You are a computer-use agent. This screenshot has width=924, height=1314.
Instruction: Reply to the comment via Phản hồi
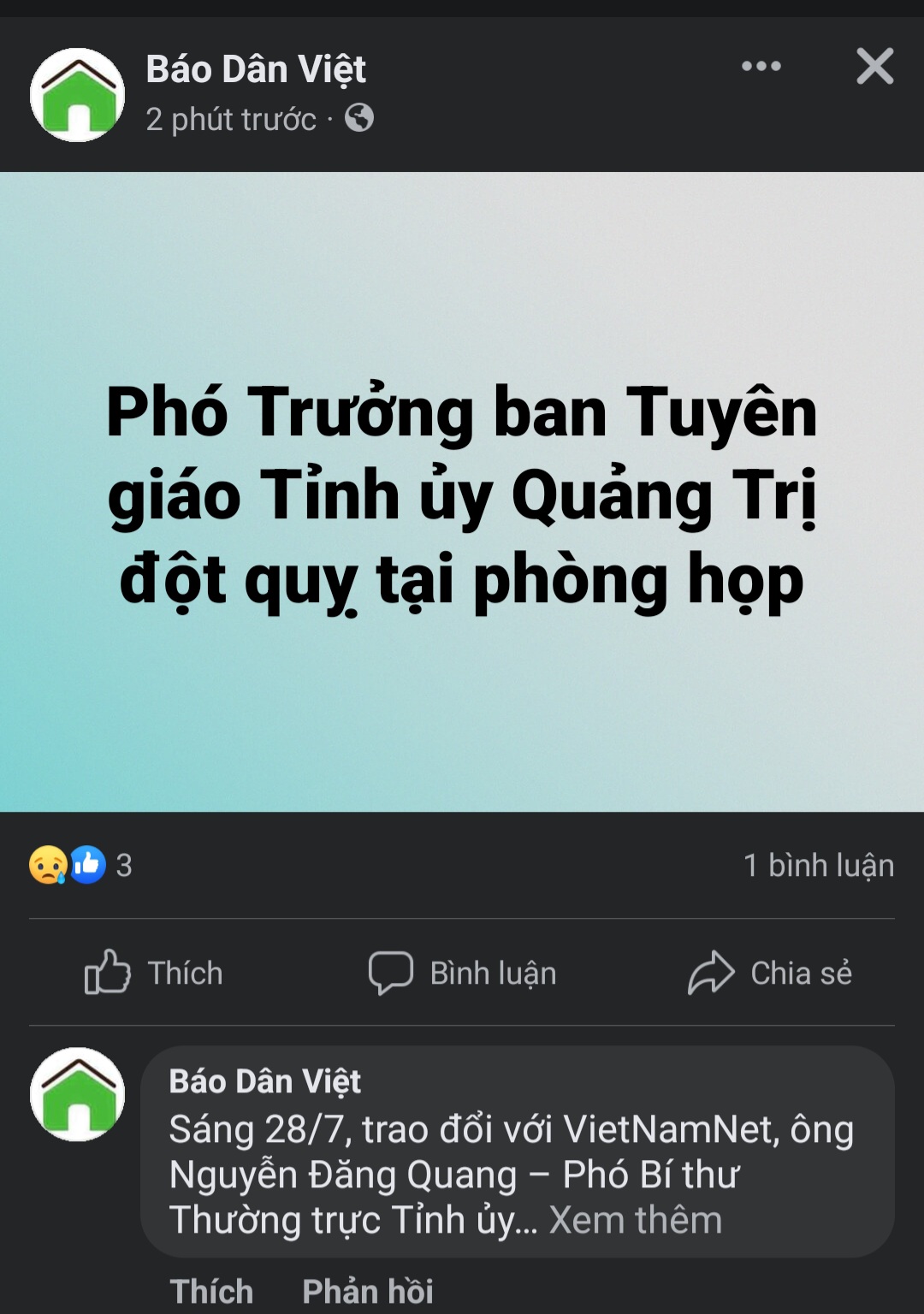coord(367,1291)
